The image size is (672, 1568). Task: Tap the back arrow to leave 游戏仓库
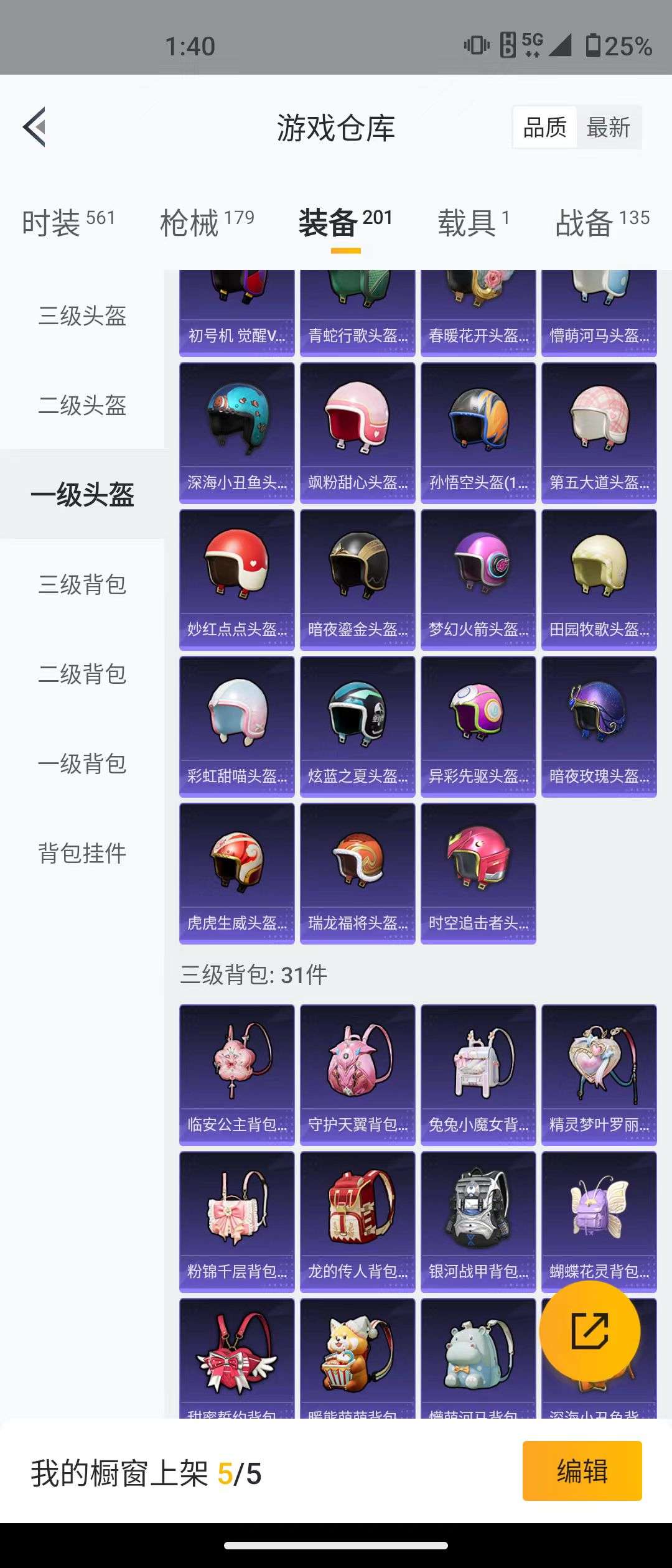35,126
